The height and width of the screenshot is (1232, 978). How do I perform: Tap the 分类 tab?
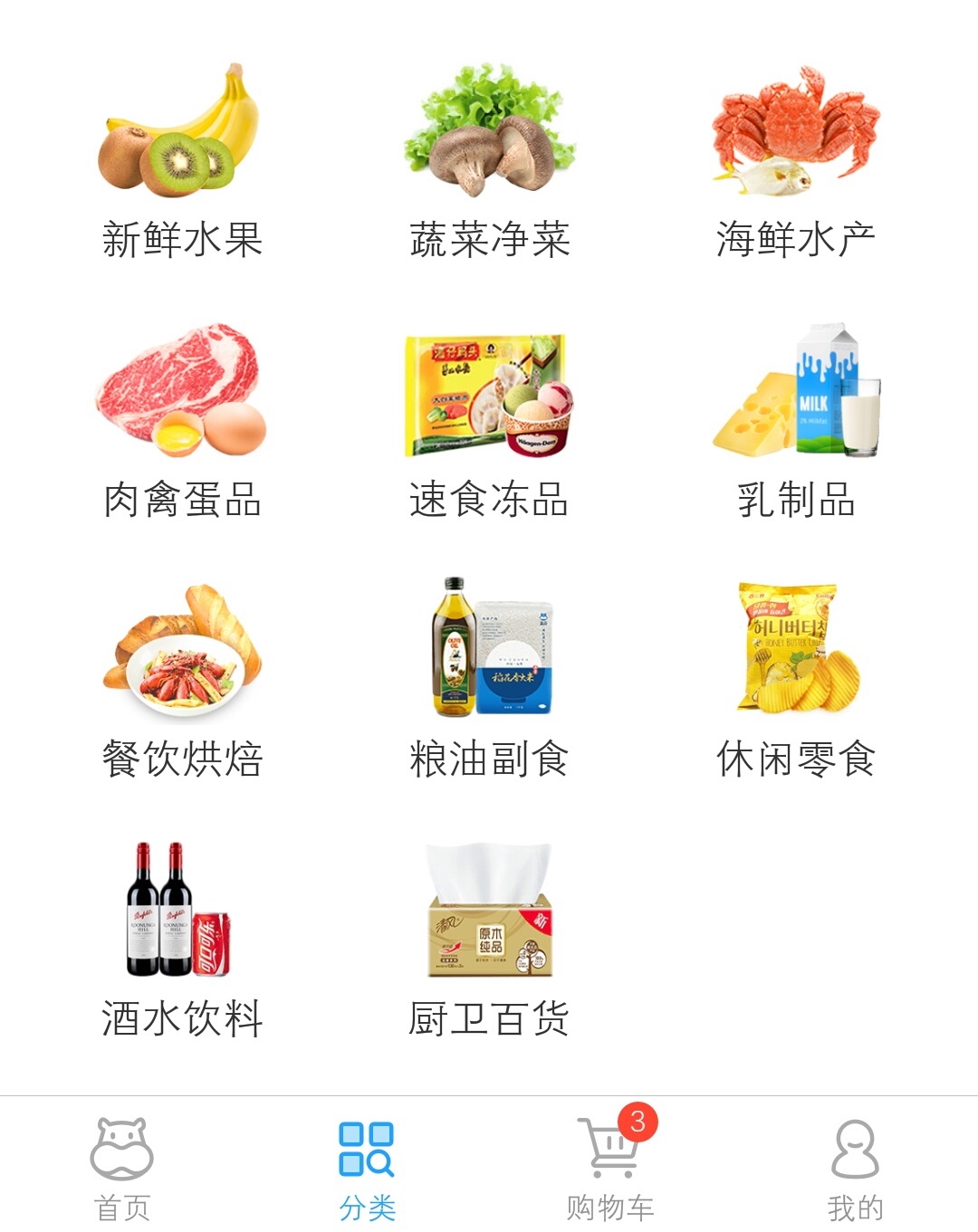coord(367,1169)
